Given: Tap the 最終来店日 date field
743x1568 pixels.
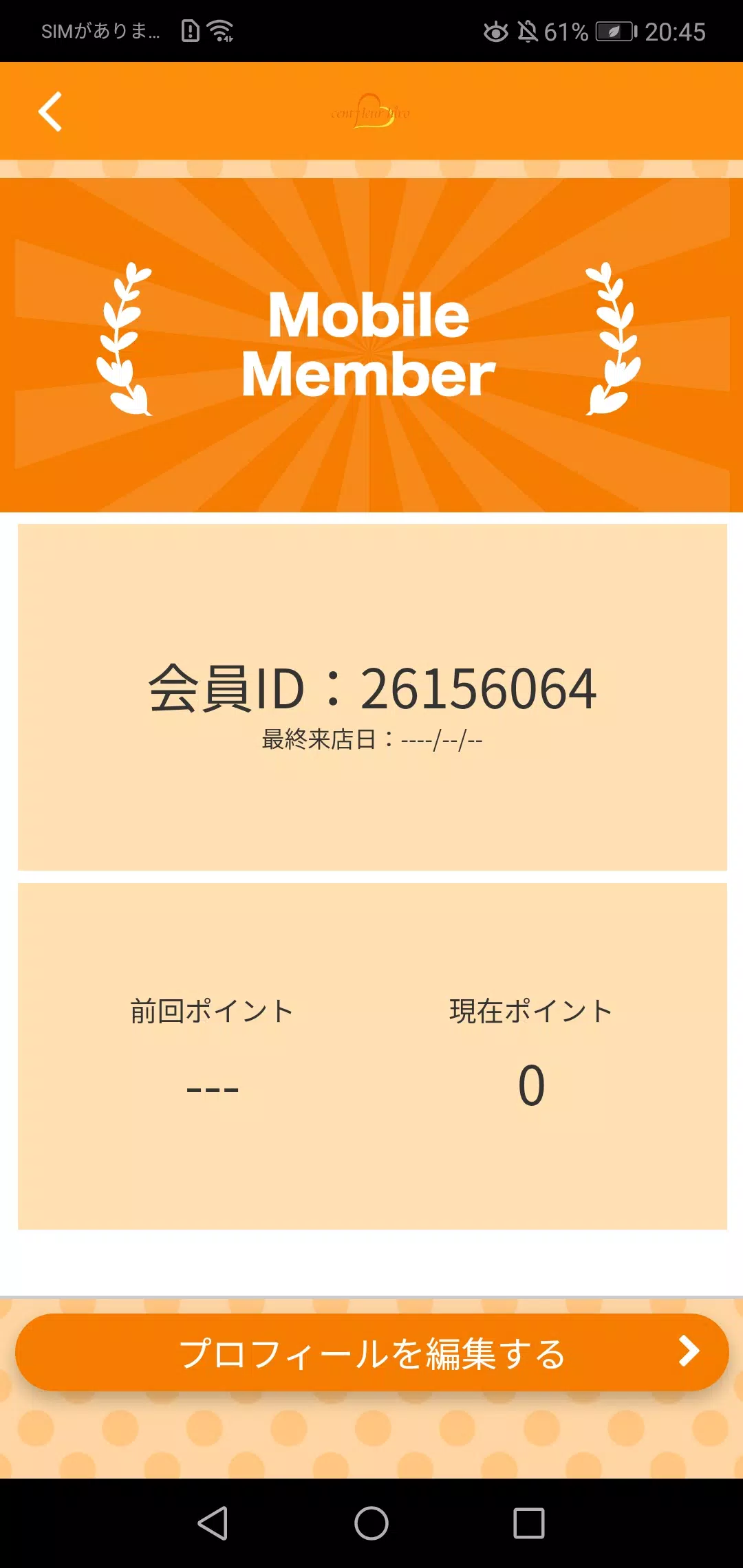Looking at the screenshot, I should (x=371, y=741).
